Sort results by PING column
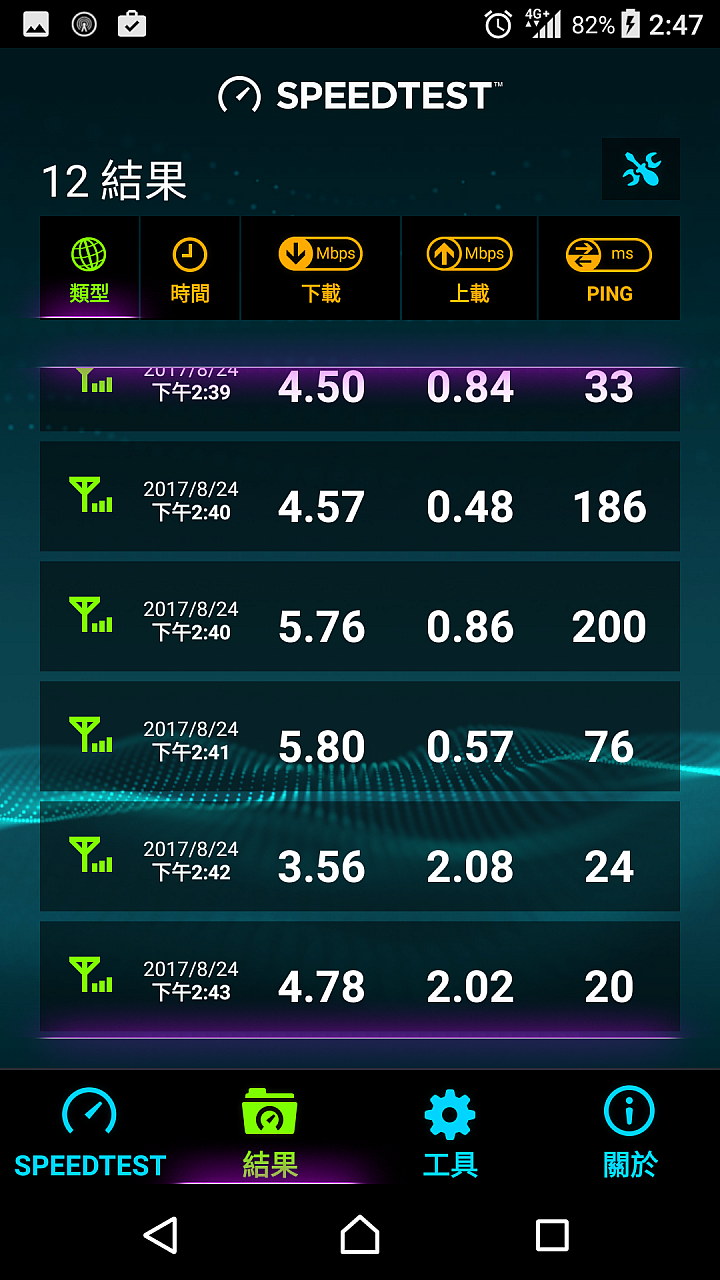The height and width of the screenshot is (1280, 720). coord(609,269)
